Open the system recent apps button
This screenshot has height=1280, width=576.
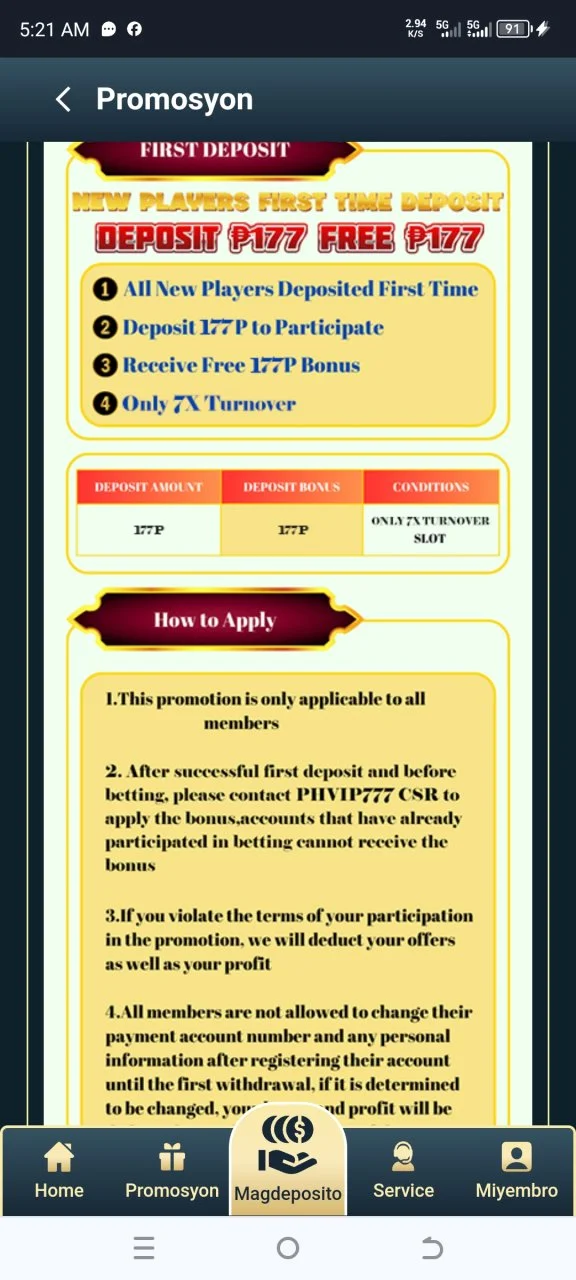pyautogui.click(x=144, y=1247)
